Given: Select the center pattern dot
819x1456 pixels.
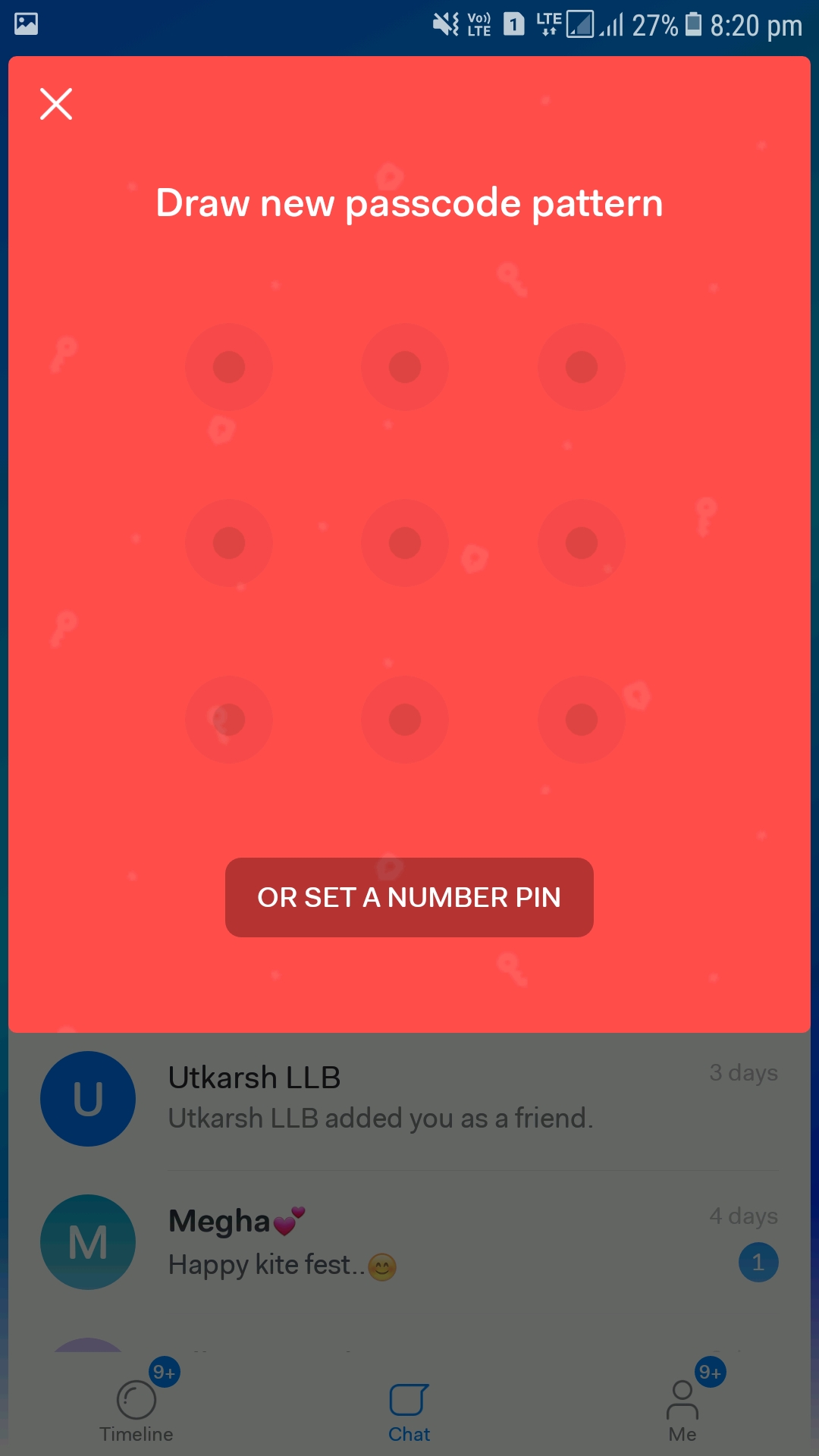Looking at the screenshot, I should (405, 543).
